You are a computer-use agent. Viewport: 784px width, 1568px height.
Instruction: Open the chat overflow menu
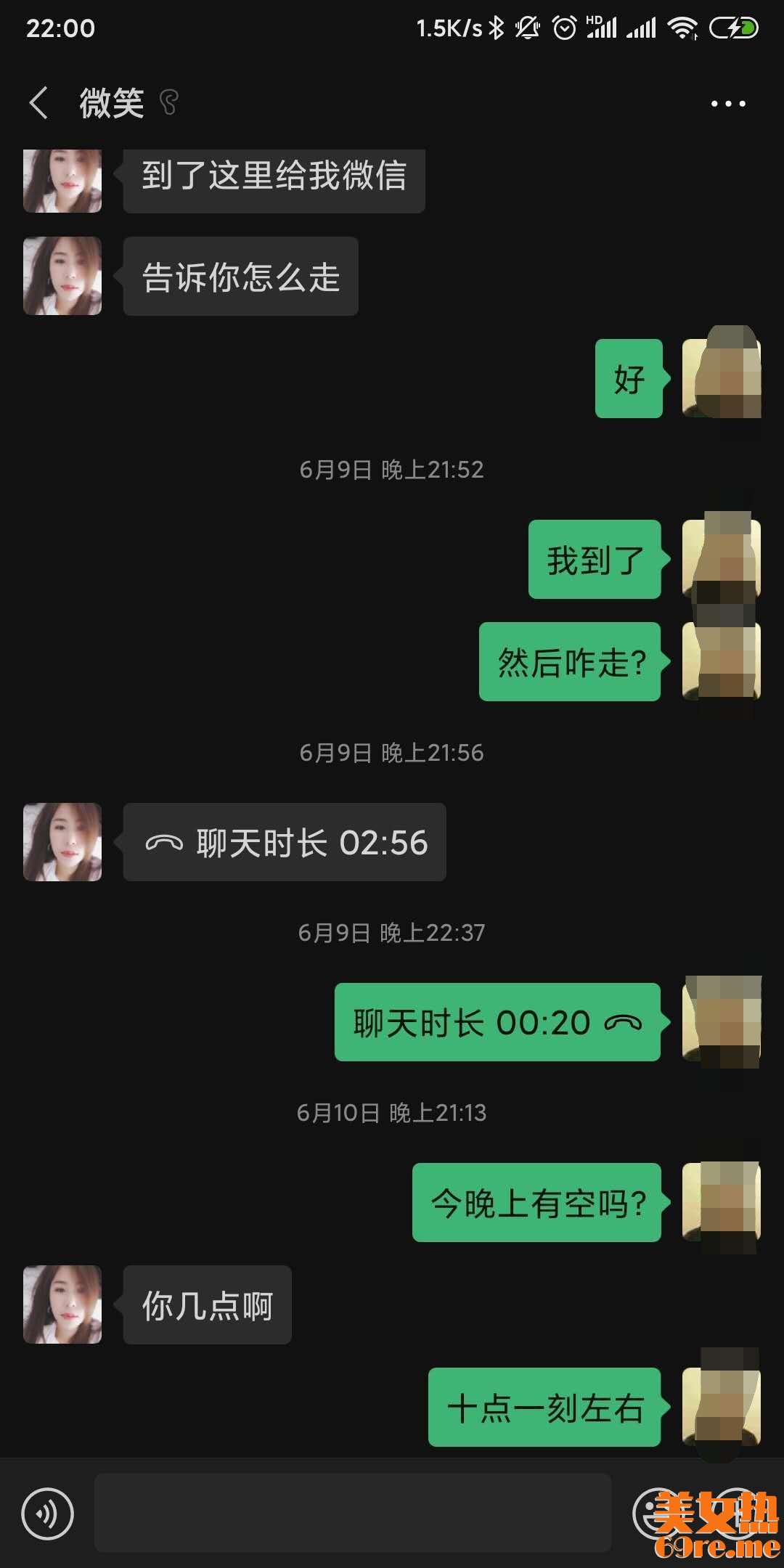click(x=727, y=104)
